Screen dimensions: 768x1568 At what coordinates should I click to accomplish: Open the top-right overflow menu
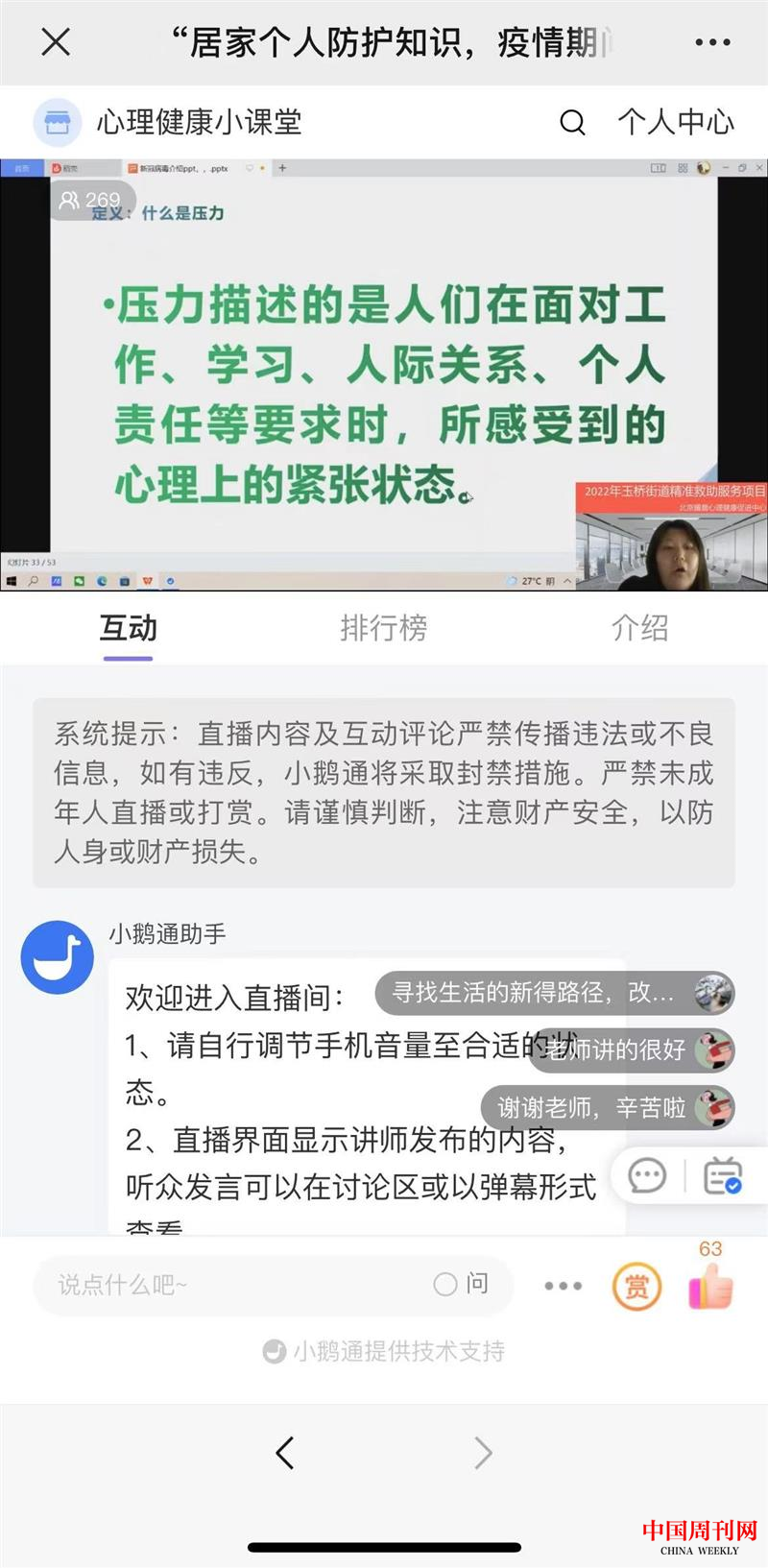pos(712,42)
